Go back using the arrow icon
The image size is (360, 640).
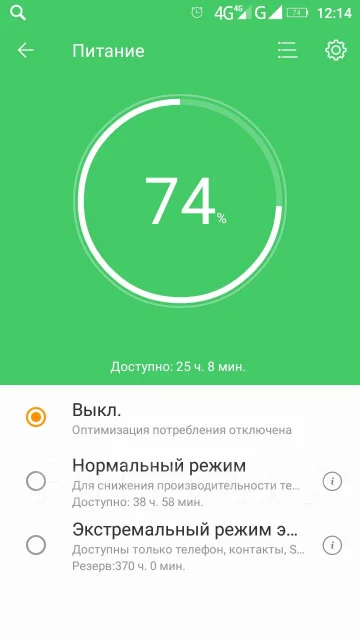click(25, 51)
